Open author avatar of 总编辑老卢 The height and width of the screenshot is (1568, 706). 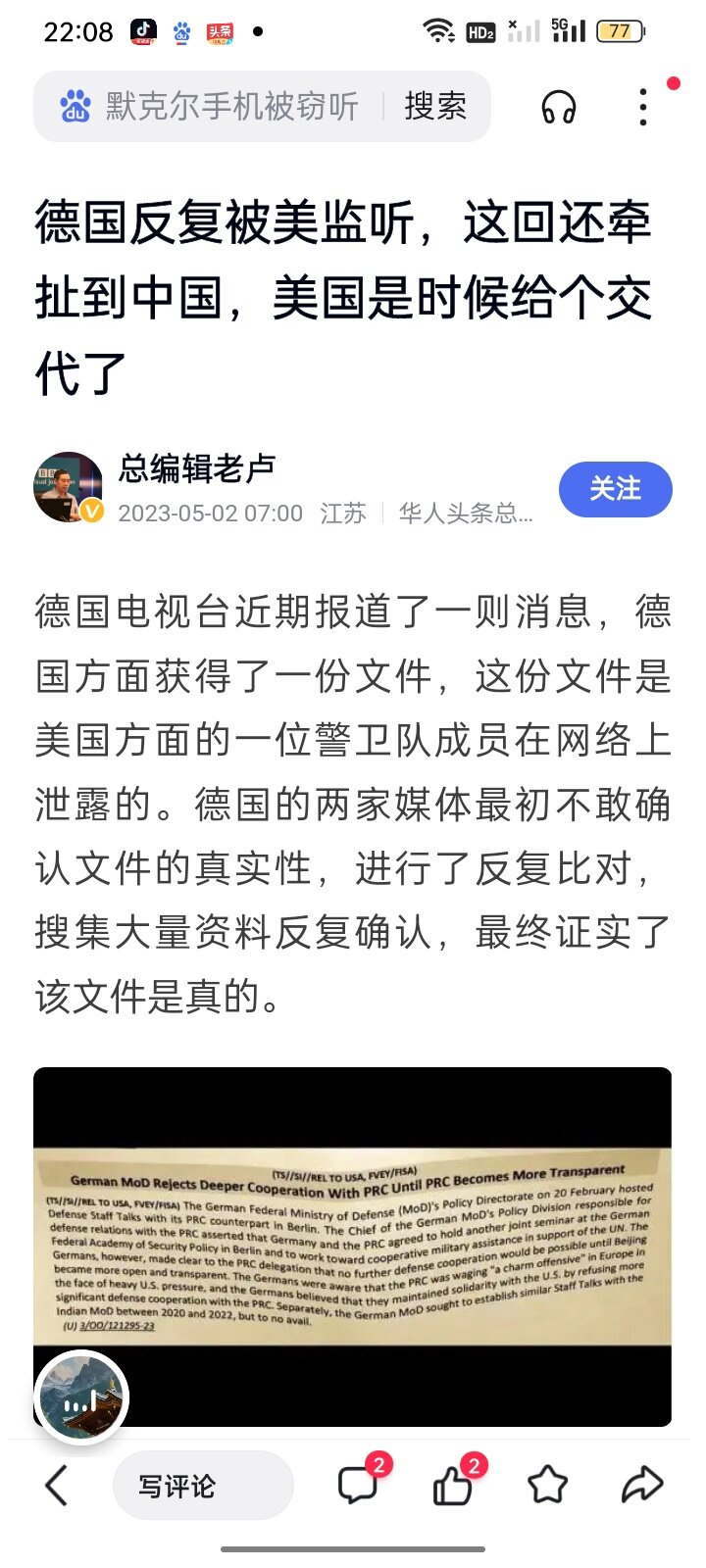click(69, 487)
